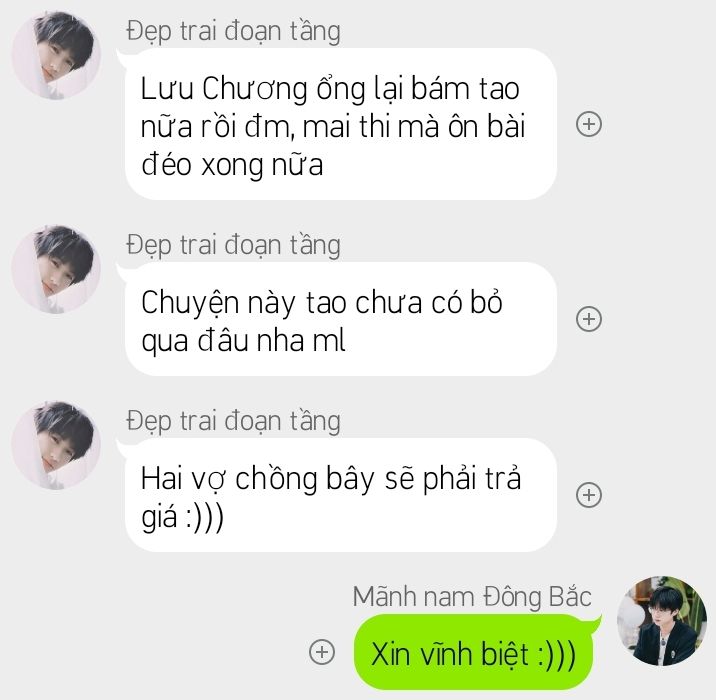Tap the plus icon beside the "Chuyện này tao" message

tap(590, 319)
